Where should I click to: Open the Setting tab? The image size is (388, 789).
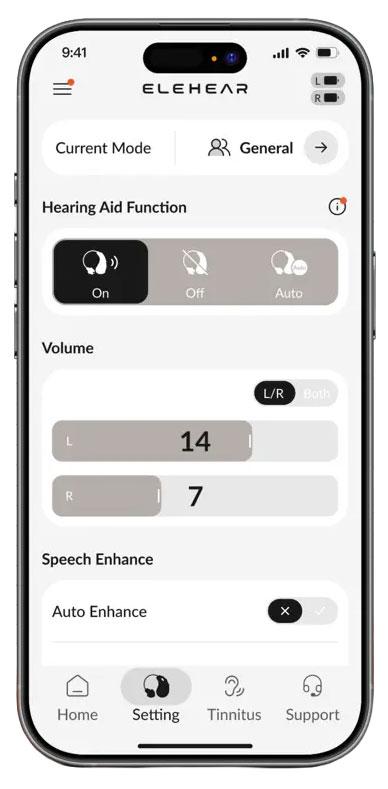[x=156, y=698]
